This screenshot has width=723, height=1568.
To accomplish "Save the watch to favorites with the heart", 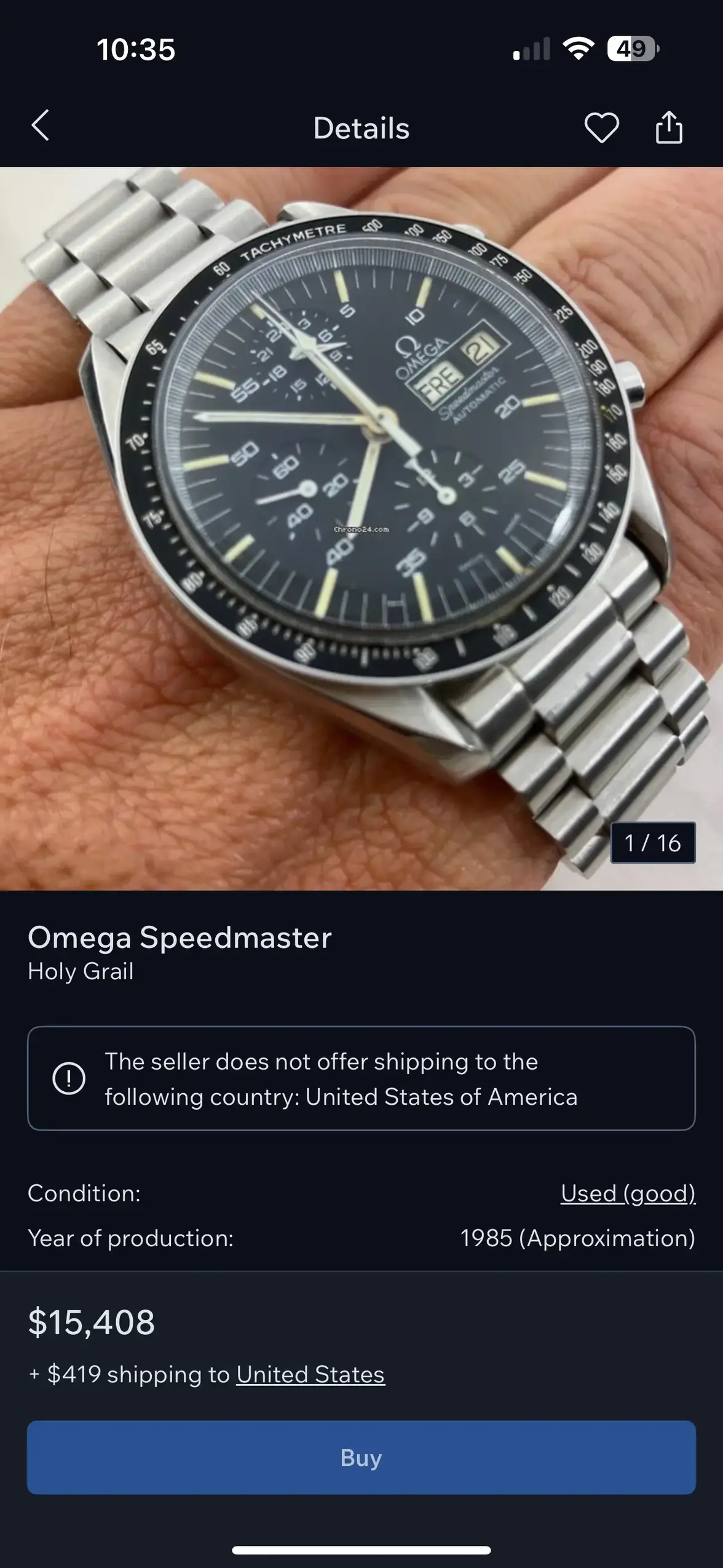I will (601, 128).
